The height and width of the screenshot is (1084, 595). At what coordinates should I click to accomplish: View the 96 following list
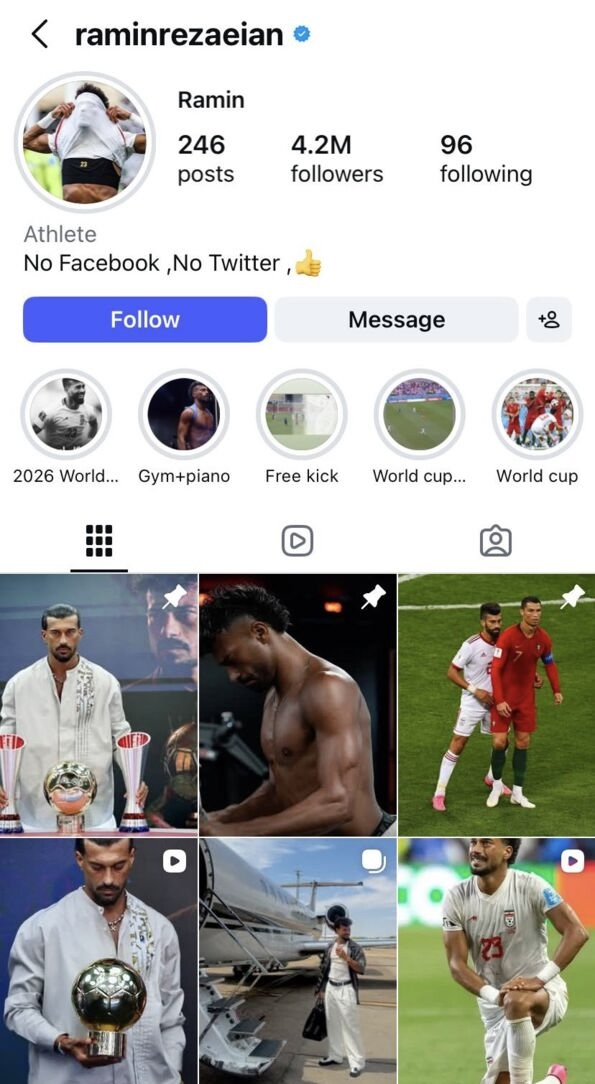[x=486, y=159]
